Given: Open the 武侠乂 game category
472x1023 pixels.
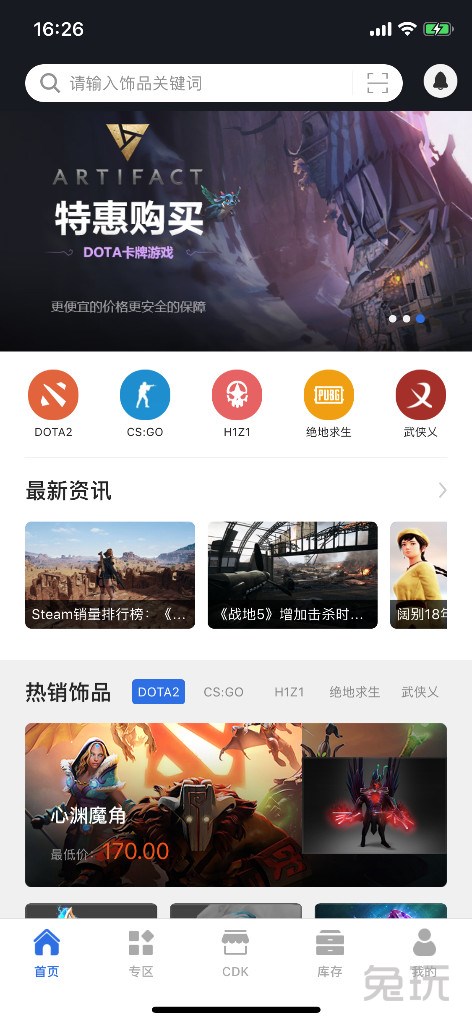Looking at the screenshot, I should [420, 404].
